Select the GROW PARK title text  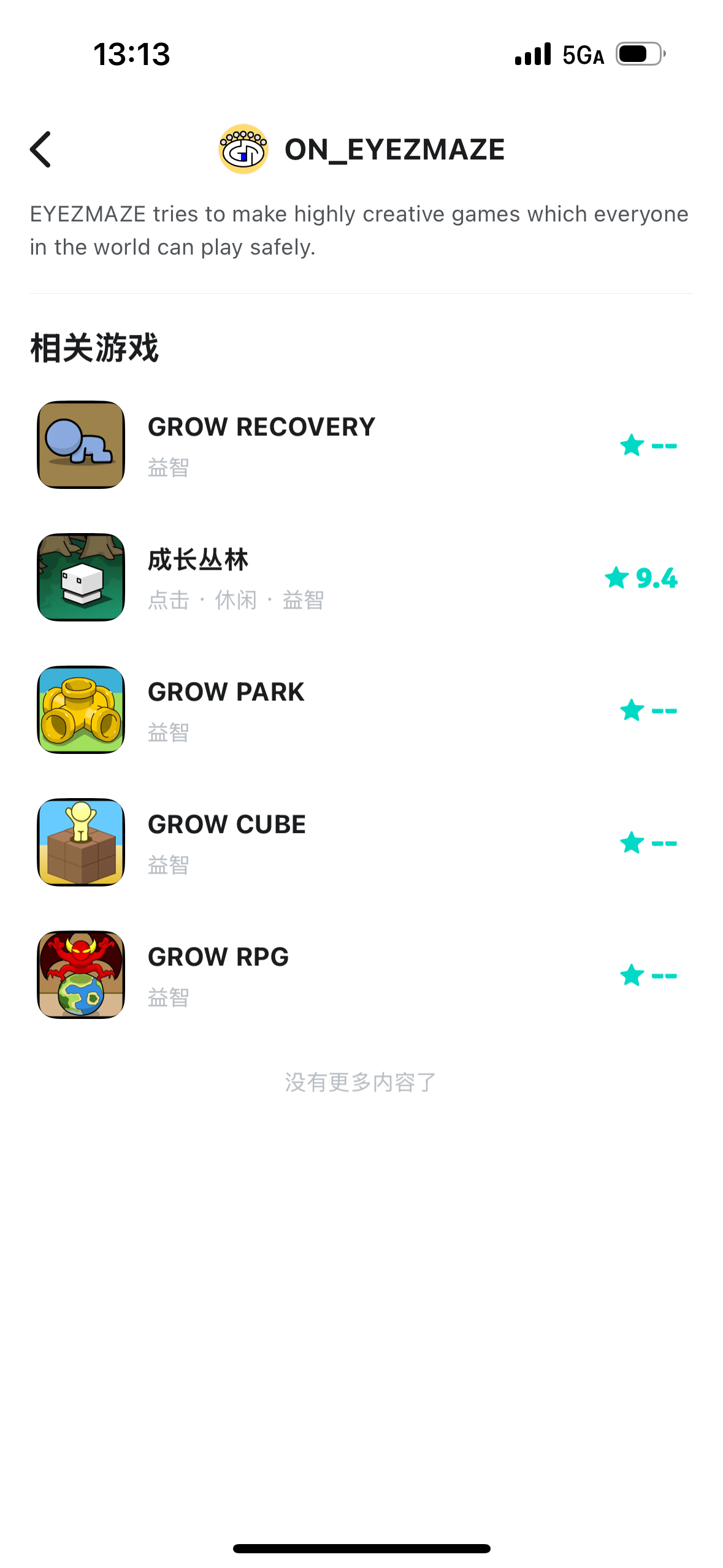point(225,691)
